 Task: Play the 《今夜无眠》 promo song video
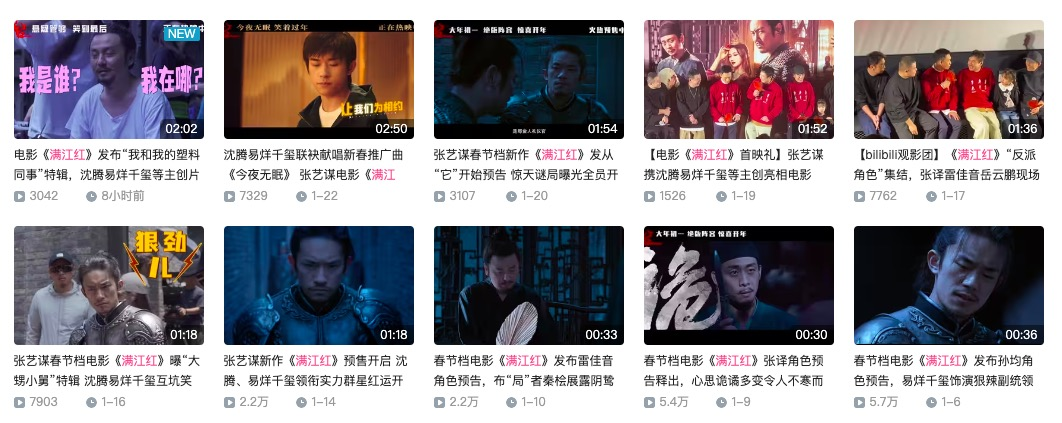[318, 79]
